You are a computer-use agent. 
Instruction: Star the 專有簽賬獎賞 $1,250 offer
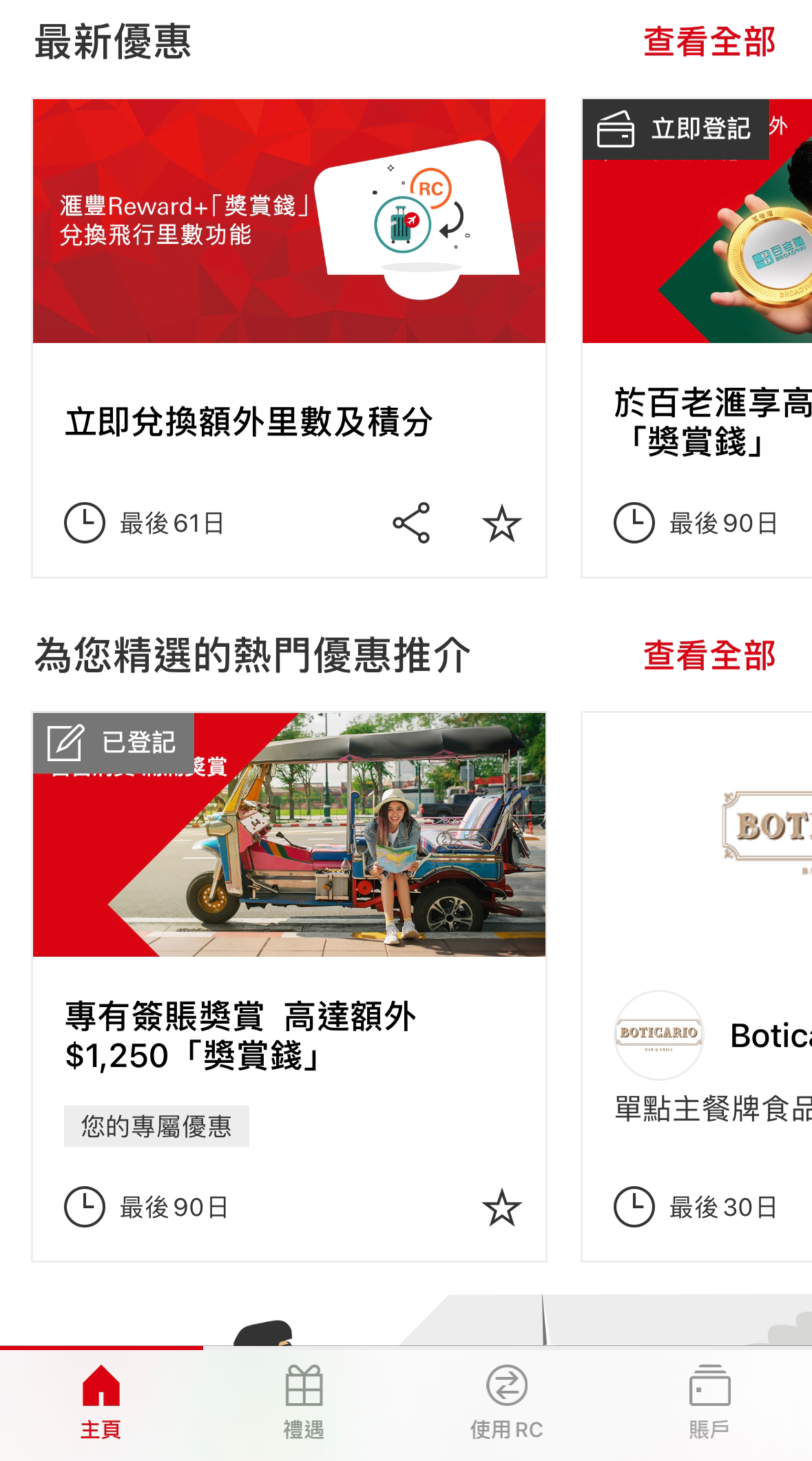pos(501,1207)
